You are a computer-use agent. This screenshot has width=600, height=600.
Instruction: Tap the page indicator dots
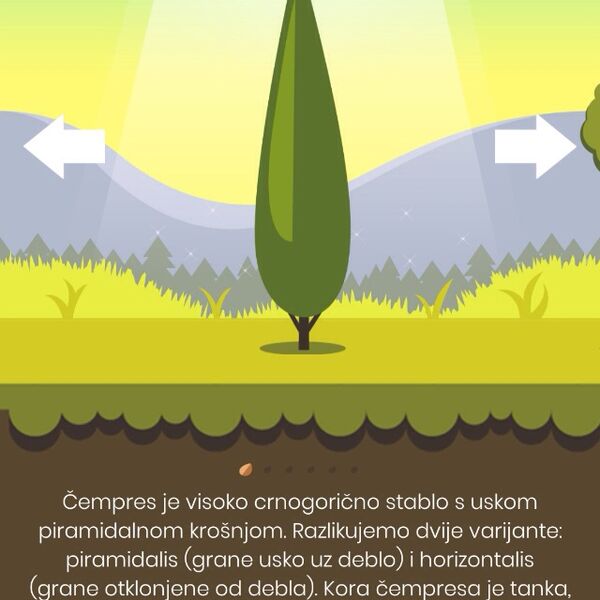(x=298, y=469)
